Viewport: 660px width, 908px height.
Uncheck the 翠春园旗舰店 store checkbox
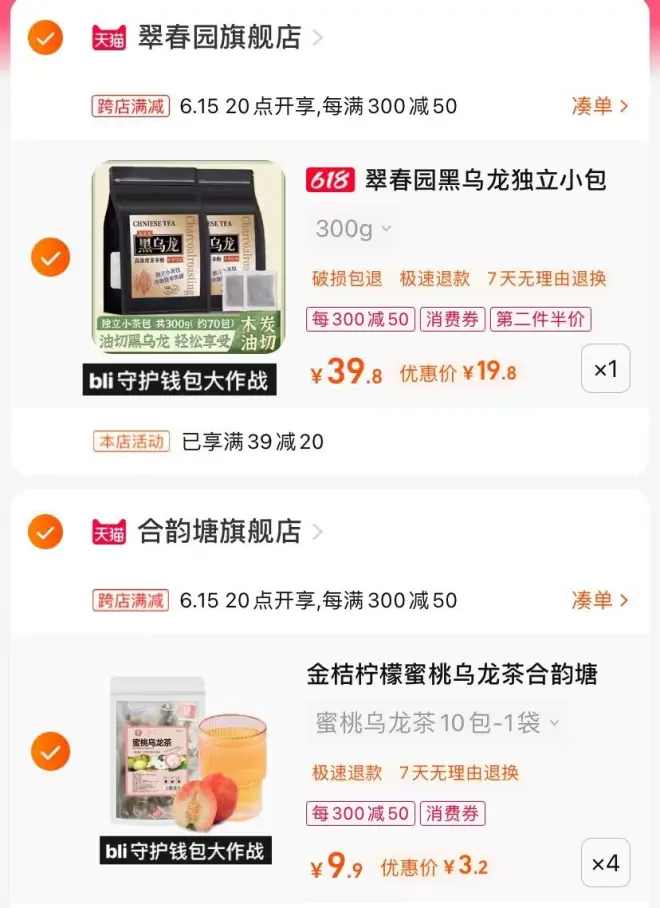[x=46, y=38]
